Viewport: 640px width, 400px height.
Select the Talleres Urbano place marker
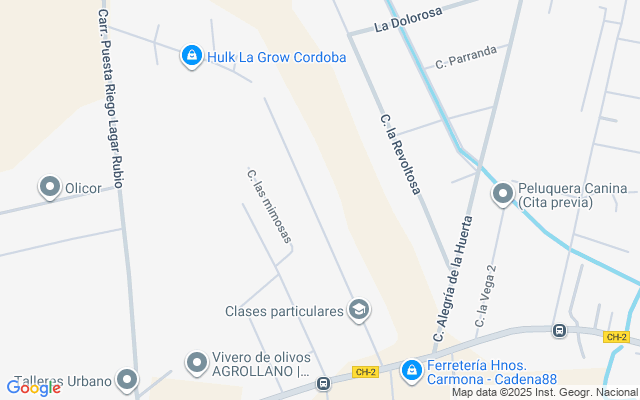pos(127,379)
